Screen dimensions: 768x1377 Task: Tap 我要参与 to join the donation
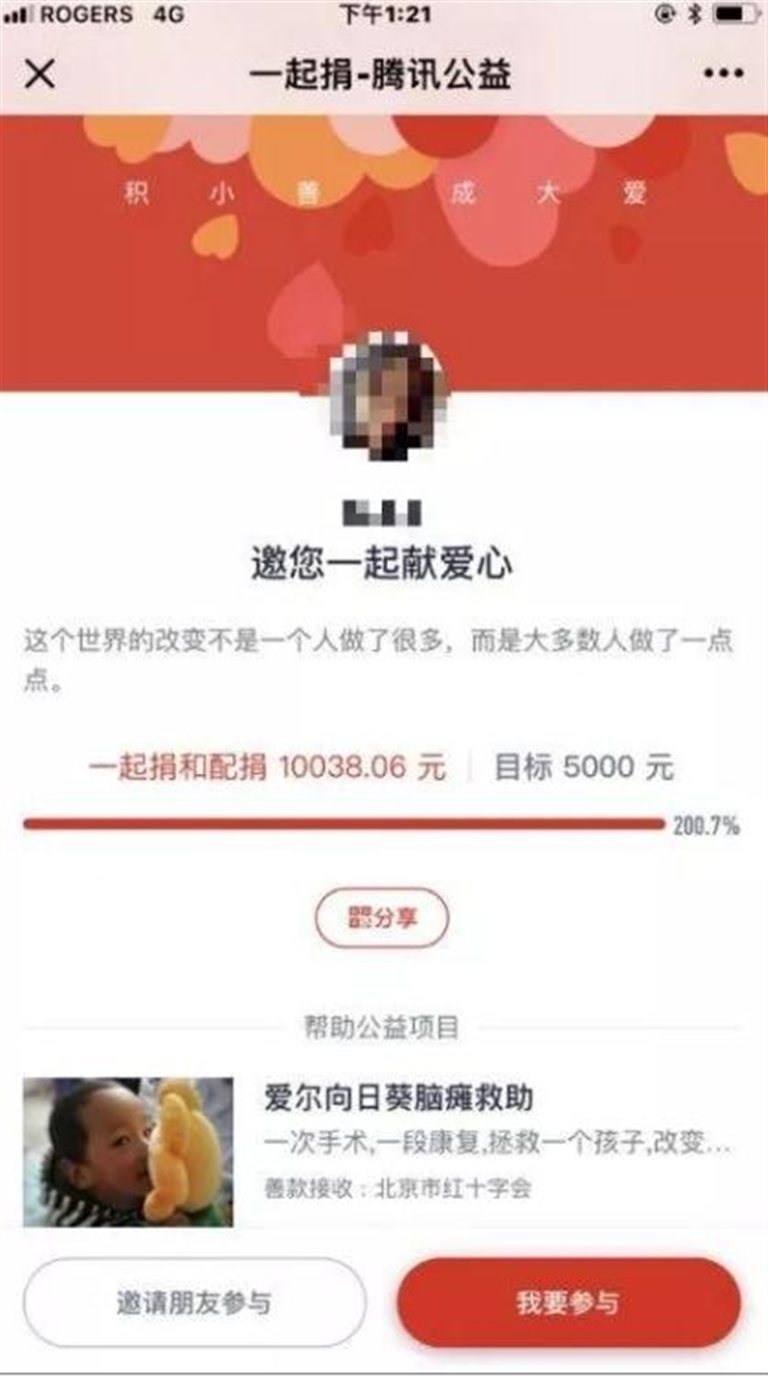click(x=568, y=1303)
